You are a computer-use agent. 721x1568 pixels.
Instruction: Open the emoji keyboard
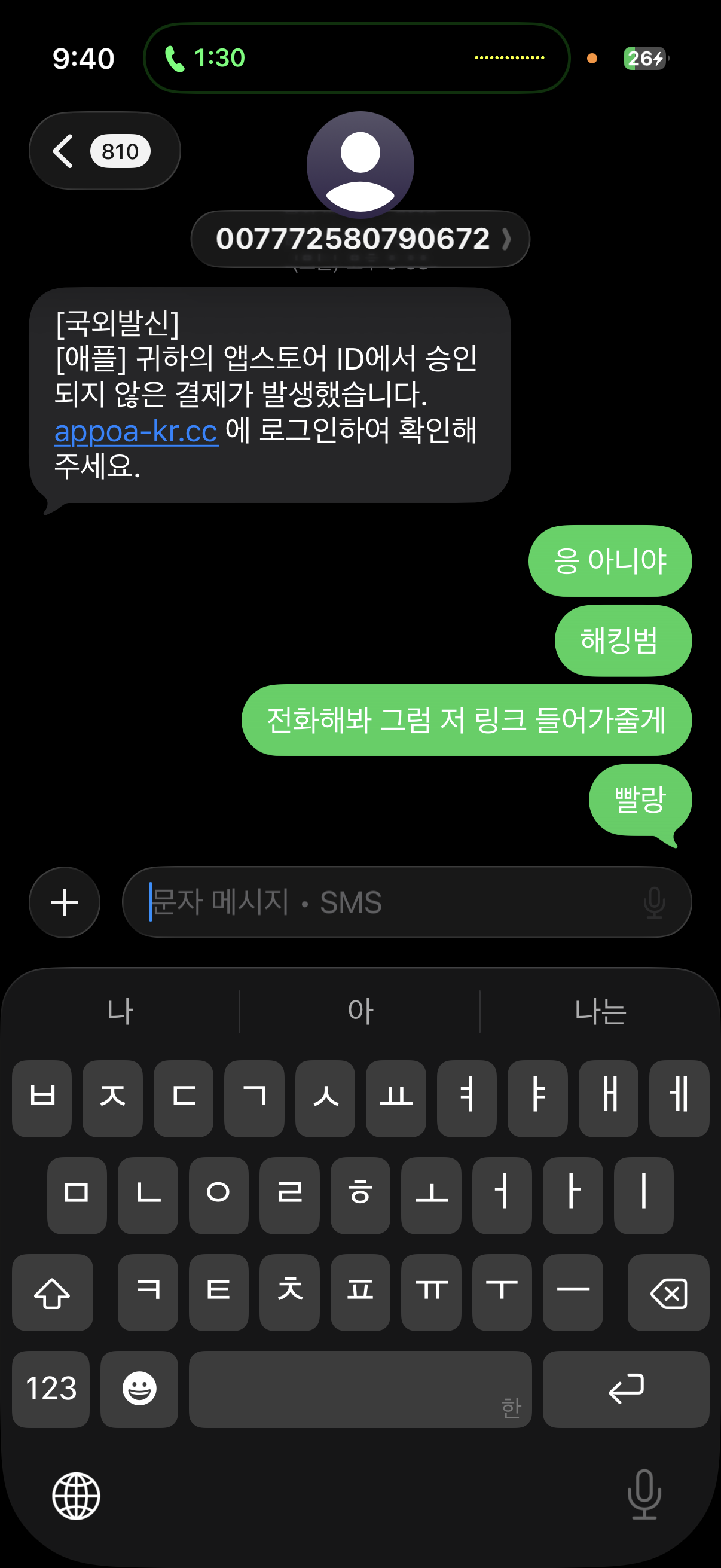pyautogui.click(x=139, y=1389)
